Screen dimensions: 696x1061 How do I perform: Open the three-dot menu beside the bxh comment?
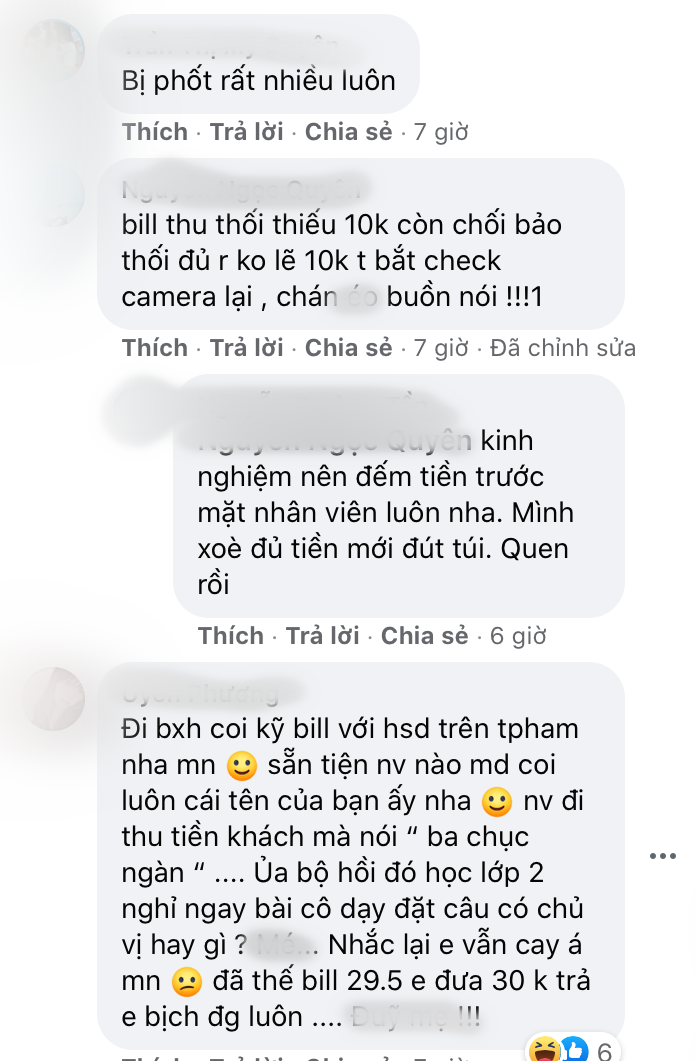click(663, 856)
